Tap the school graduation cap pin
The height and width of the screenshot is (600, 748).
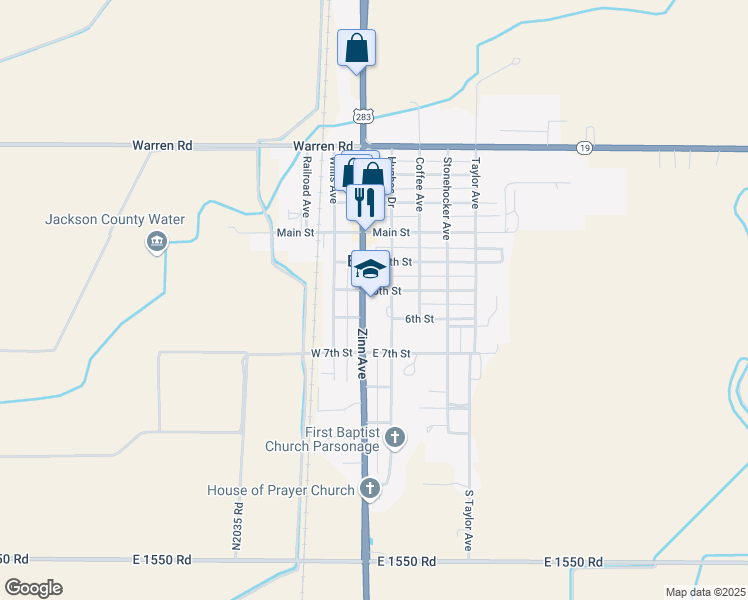[371, 270]
